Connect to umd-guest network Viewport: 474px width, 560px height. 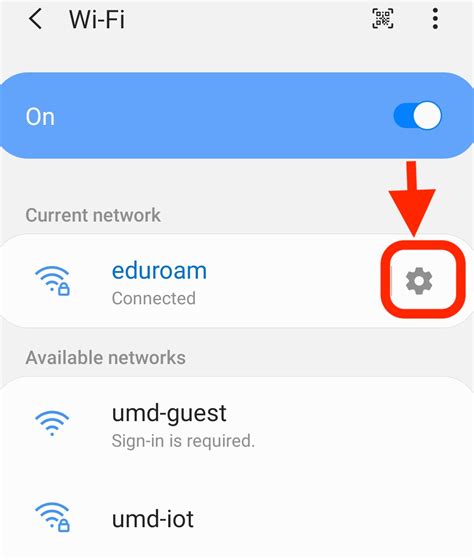coord(237,425)
